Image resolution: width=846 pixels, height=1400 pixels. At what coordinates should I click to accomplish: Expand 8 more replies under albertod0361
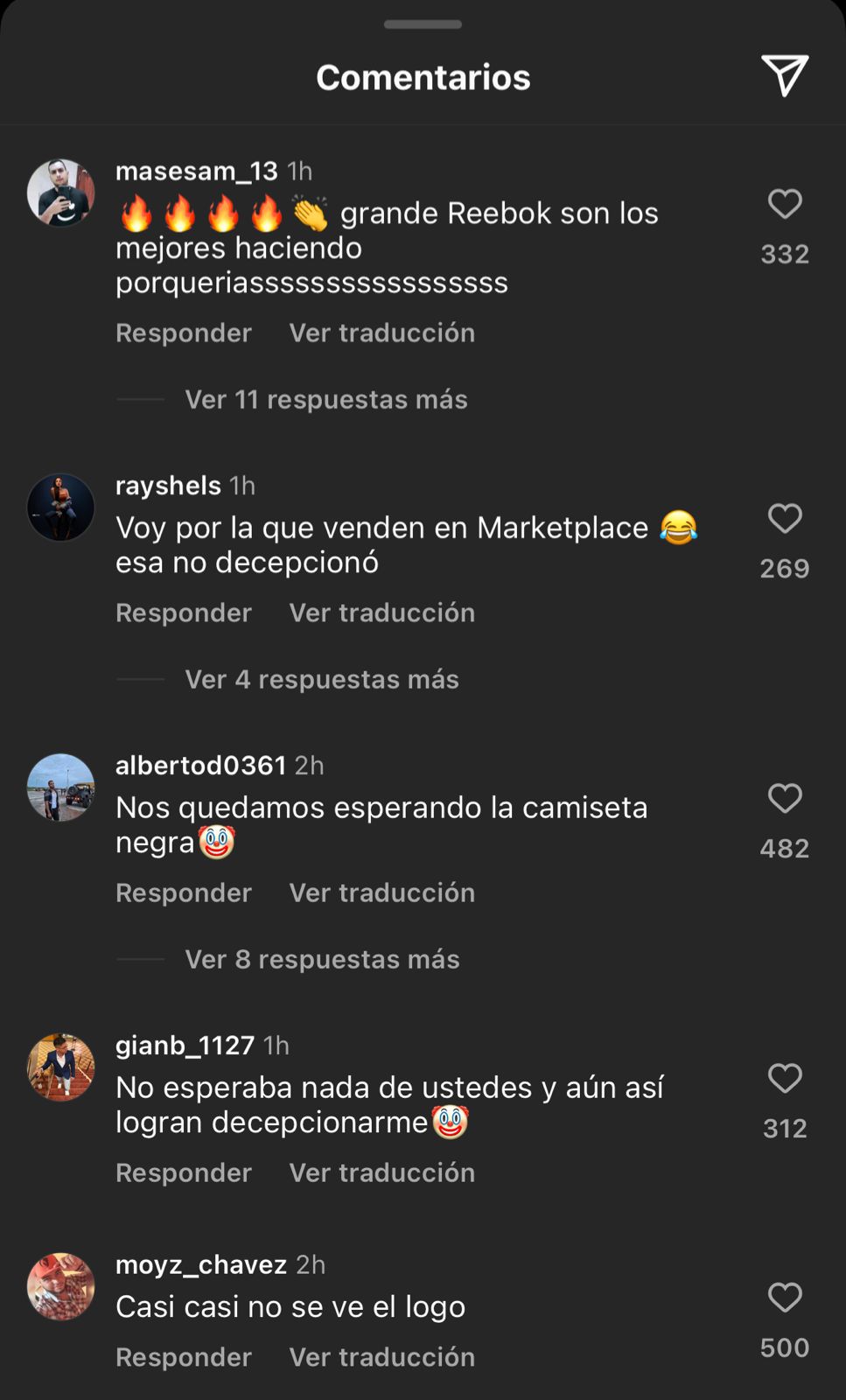tap(322, 960)
